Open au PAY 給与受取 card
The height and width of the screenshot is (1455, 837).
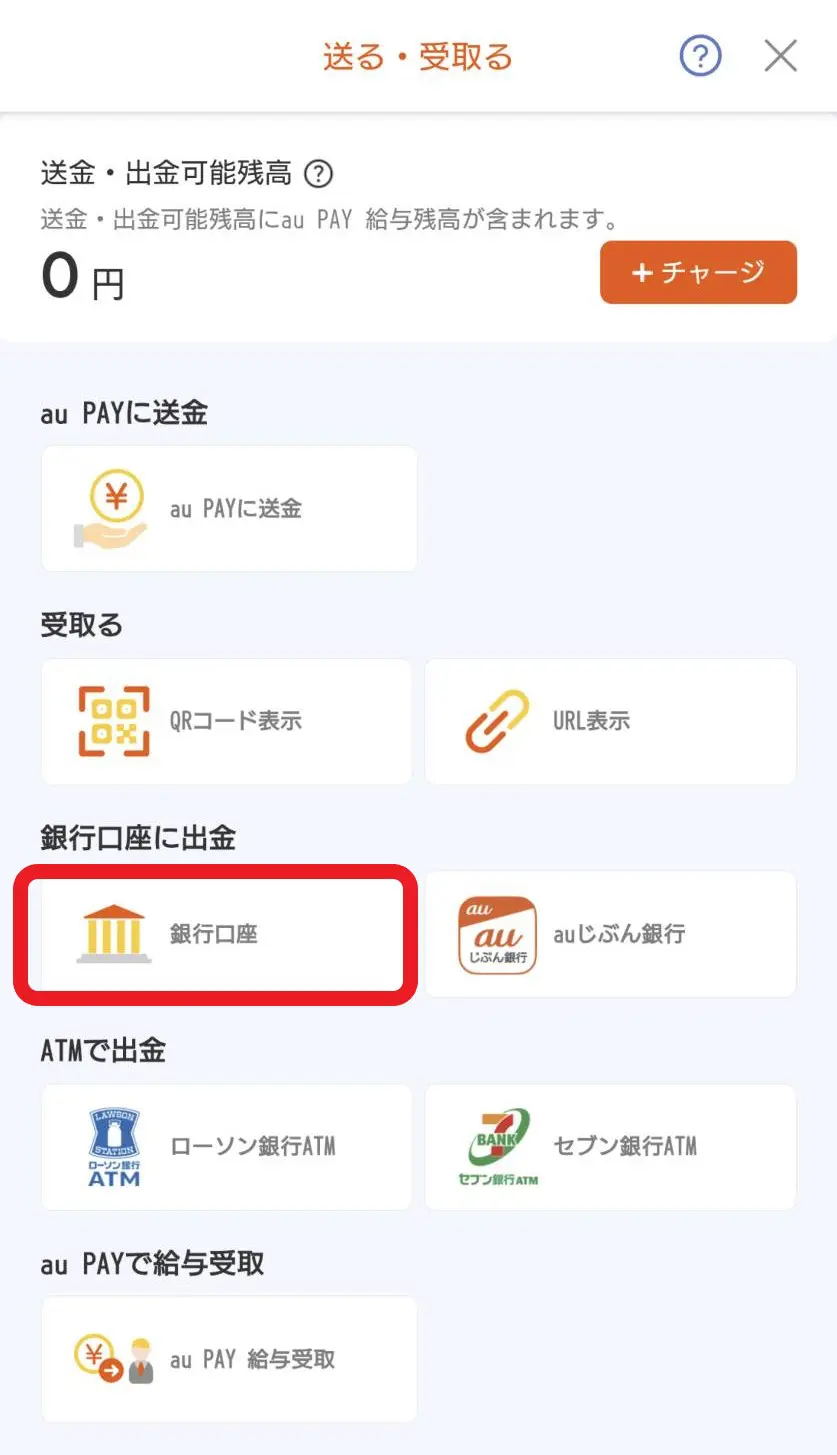229,1360
